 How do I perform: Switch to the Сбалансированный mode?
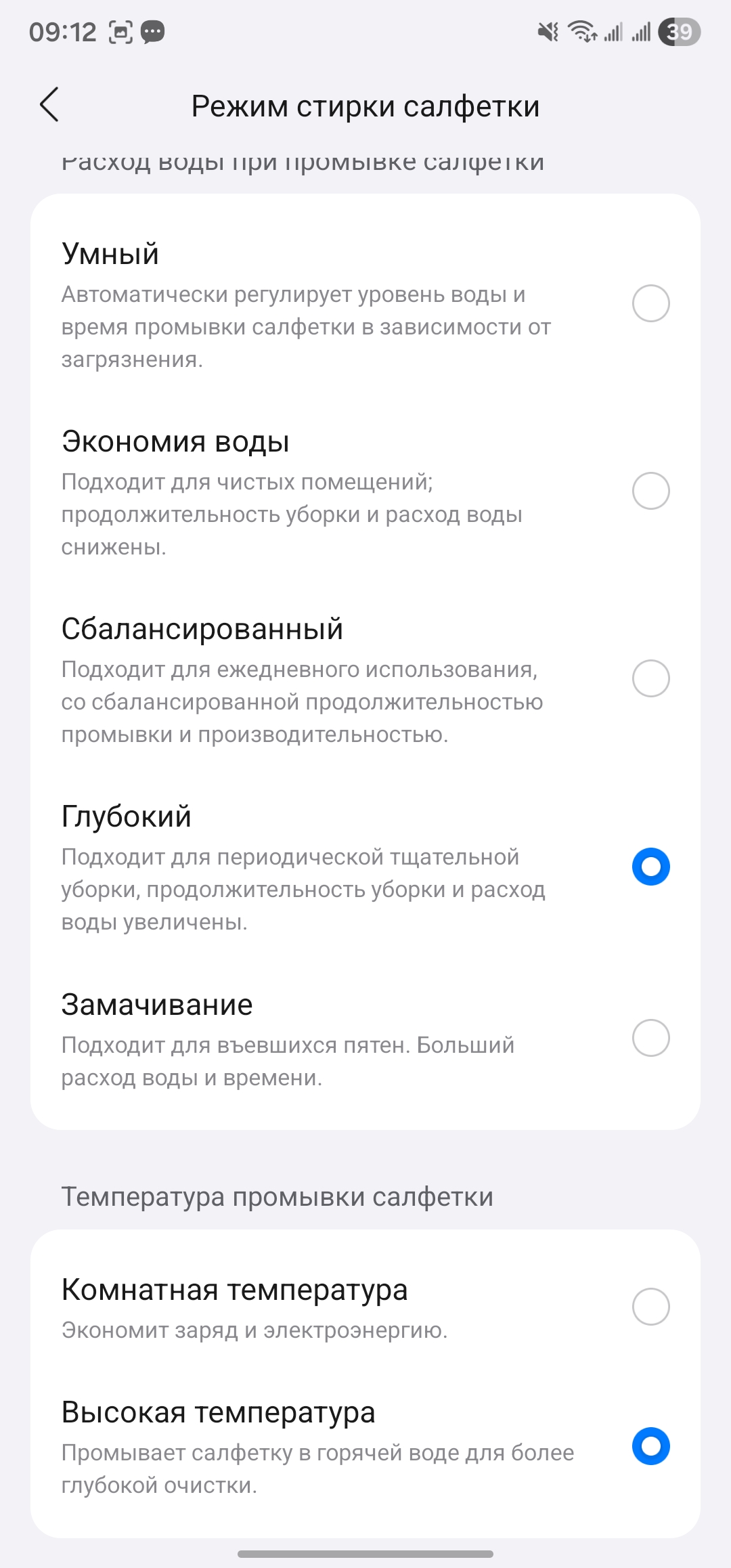click(x=650, y=678)
